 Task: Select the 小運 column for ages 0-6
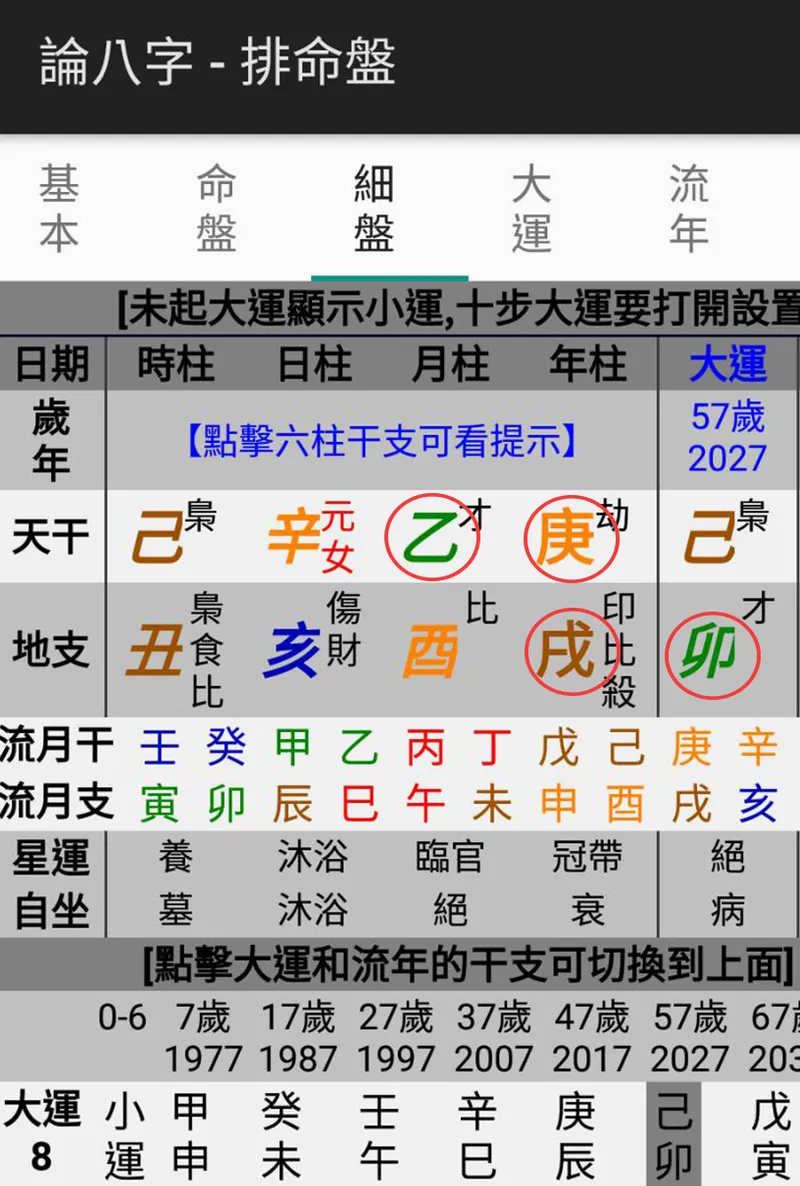(124, 1136)
